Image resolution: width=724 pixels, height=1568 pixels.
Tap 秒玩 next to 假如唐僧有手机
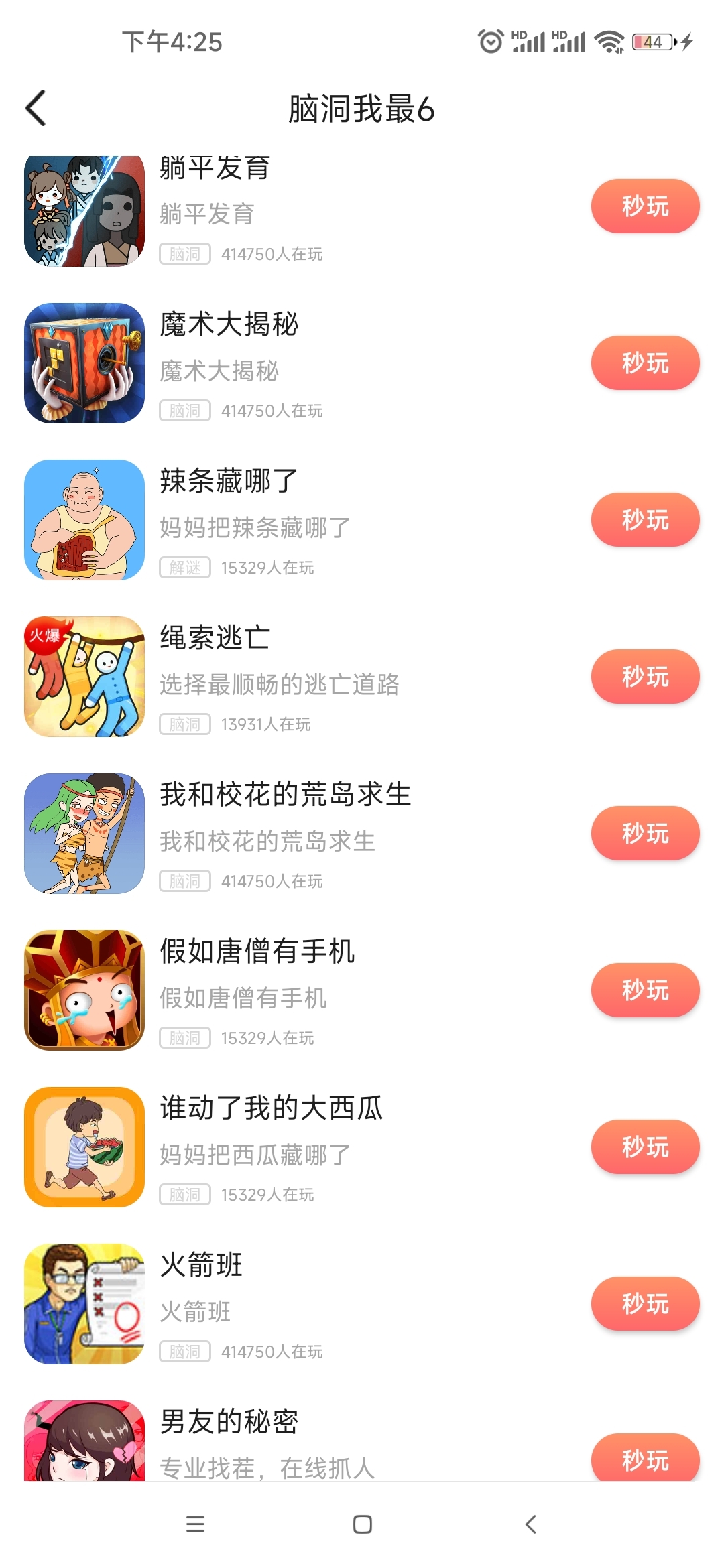click(x=645, y=990)
